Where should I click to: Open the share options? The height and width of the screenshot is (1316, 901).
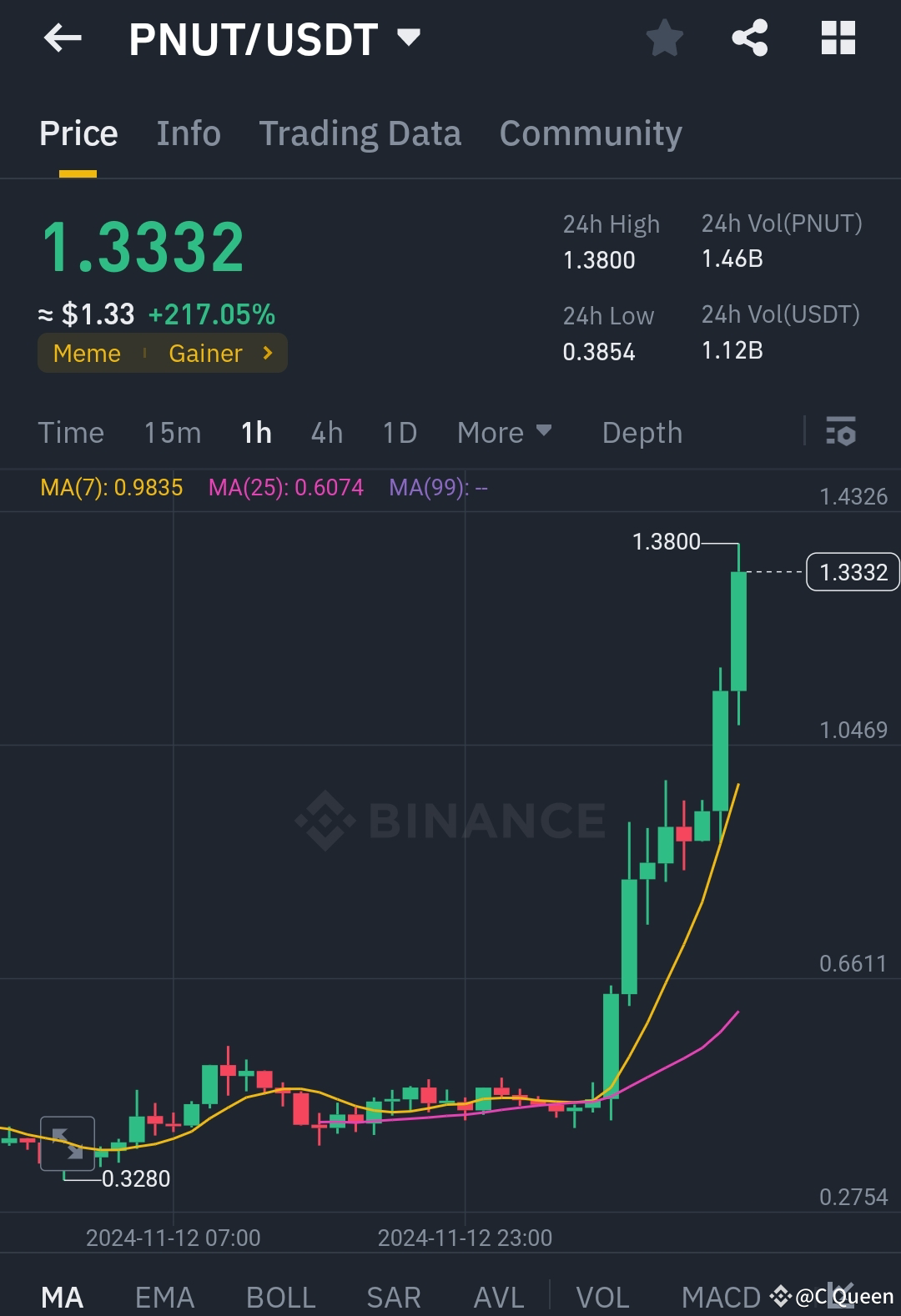[748, 37]
